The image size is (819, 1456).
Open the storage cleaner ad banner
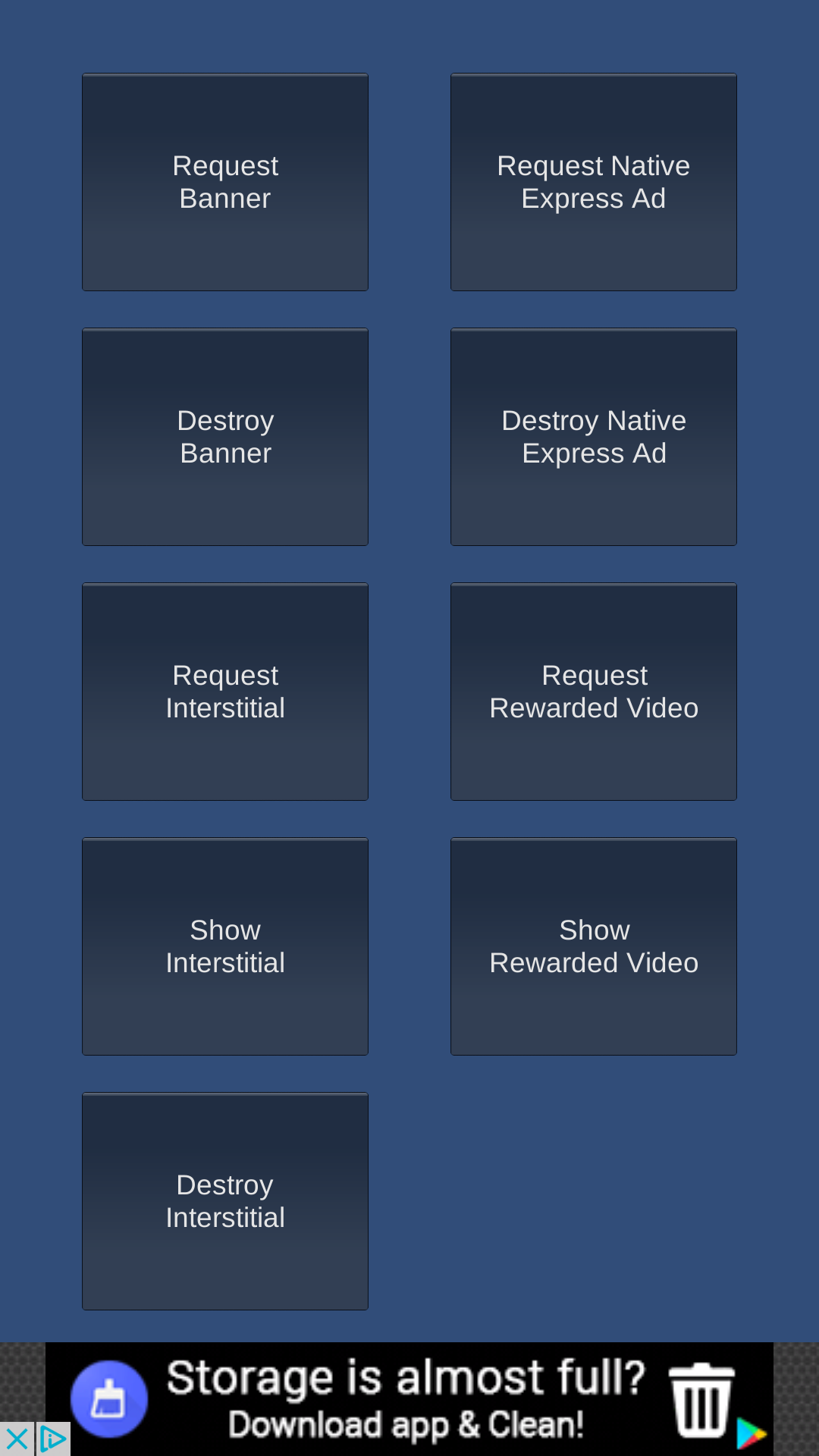pos(409,1399)
